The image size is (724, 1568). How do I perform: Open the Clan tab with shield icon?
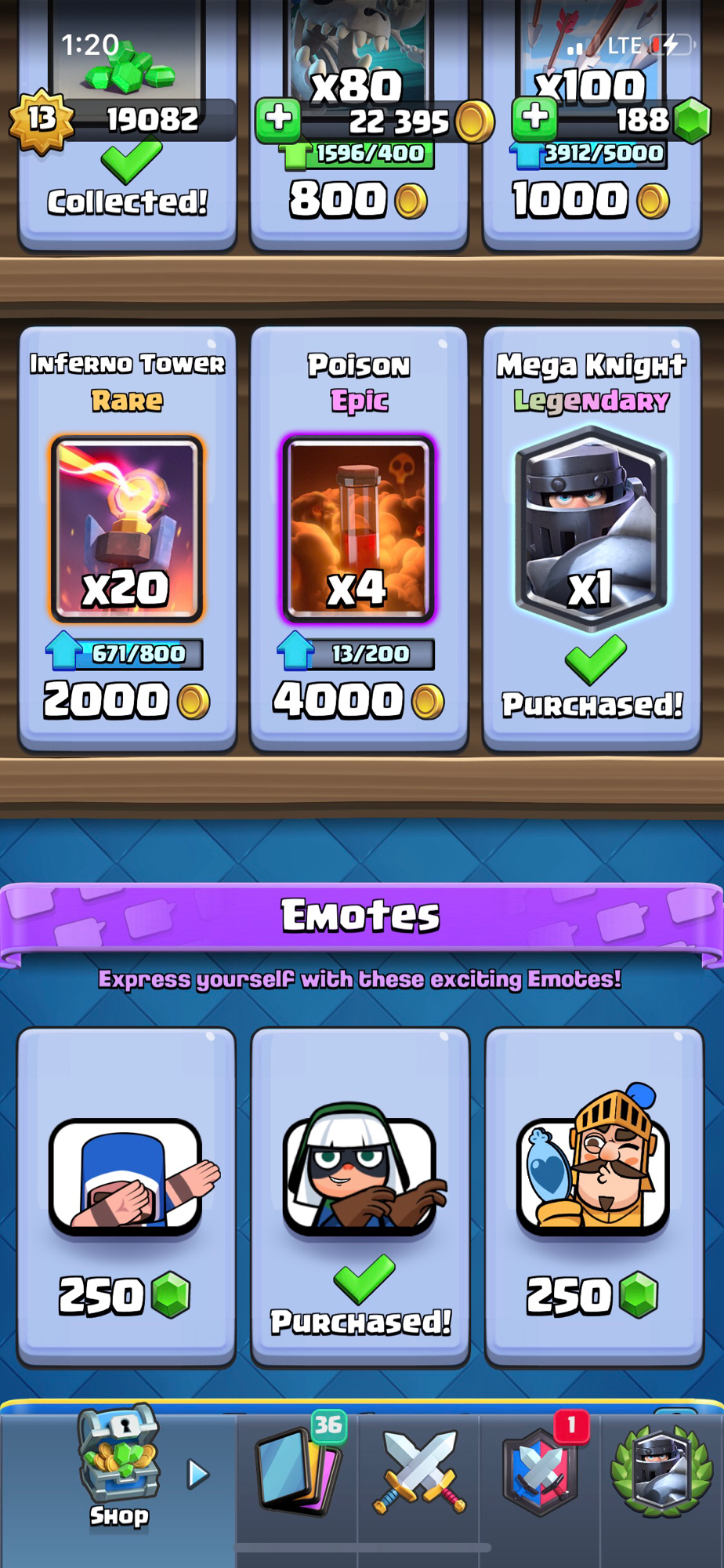point(541,1472)
